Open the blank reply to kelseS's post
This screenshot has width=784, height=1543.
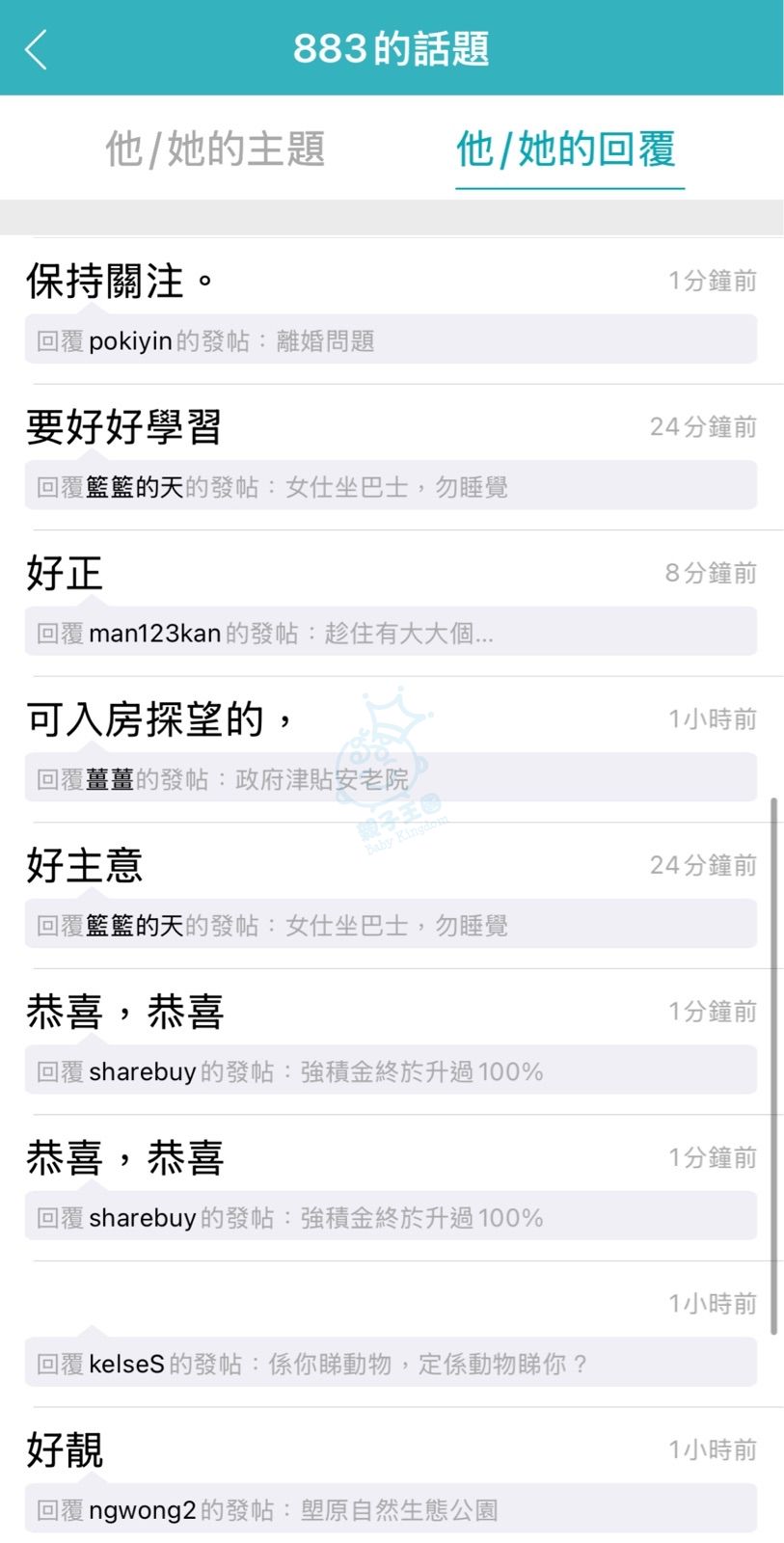(391, 1335)
